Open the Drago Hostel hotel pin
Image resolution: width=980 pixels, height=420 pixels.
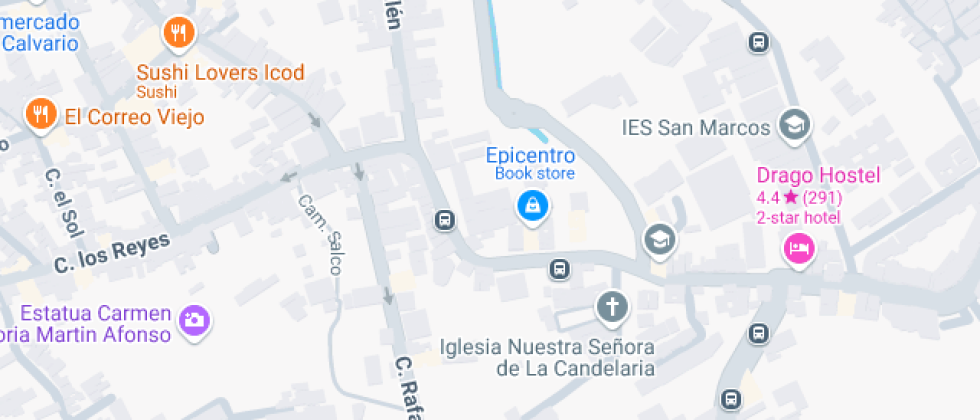[799, 247]
